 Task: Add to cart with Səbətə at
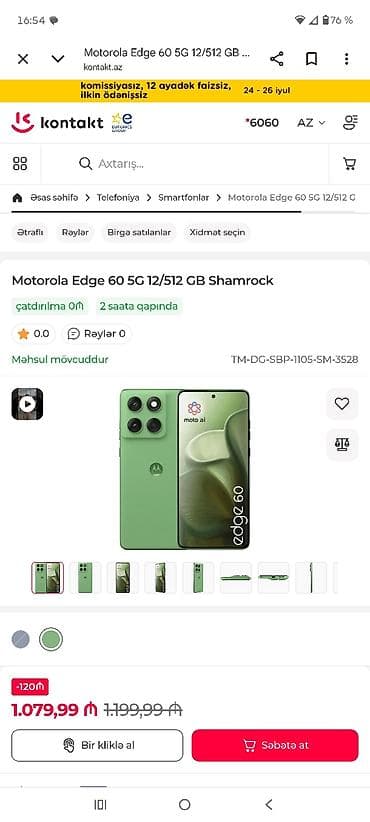tap(275, 745)
